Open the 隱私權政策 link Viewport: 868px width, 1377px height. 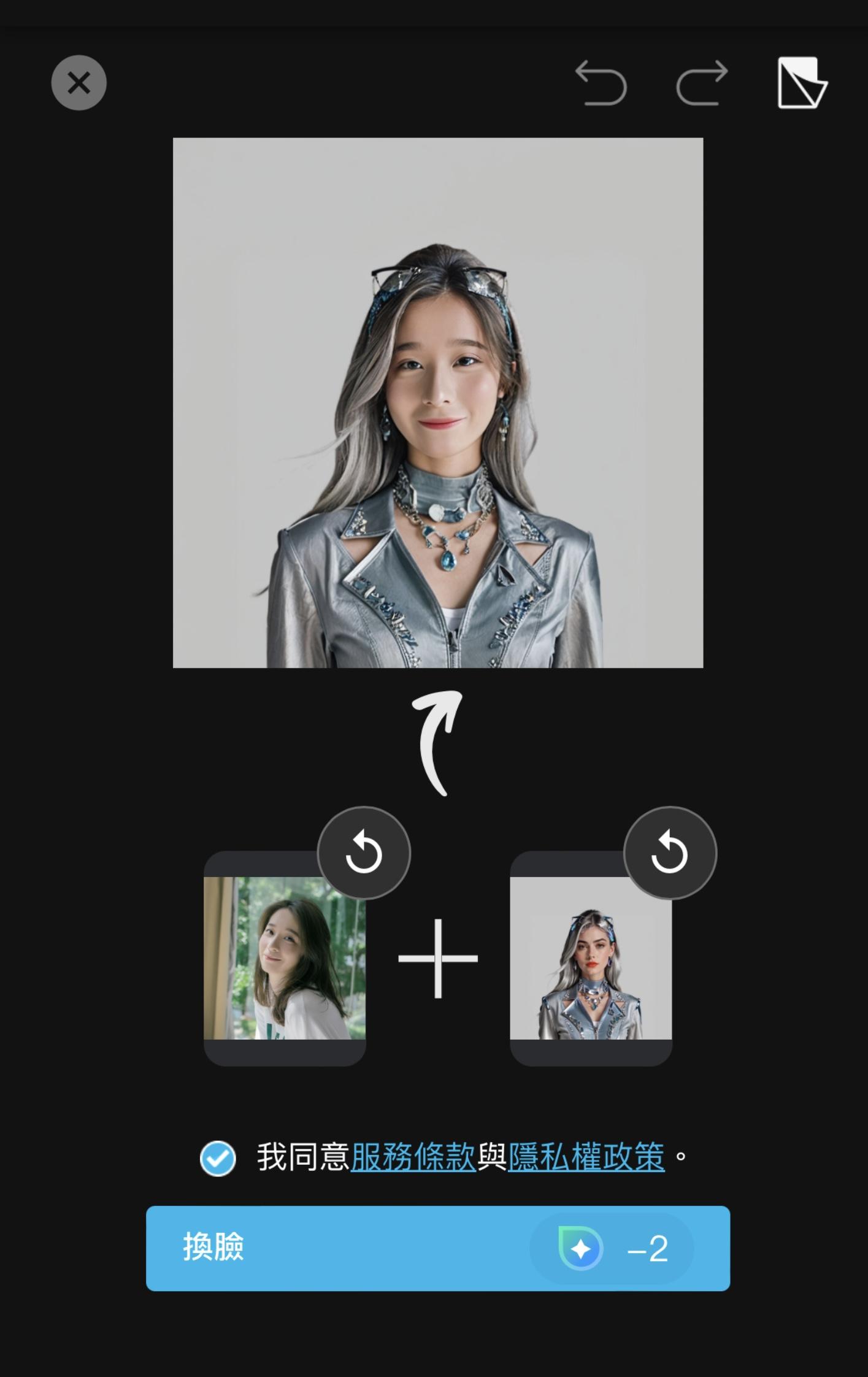click(586, 1157)
